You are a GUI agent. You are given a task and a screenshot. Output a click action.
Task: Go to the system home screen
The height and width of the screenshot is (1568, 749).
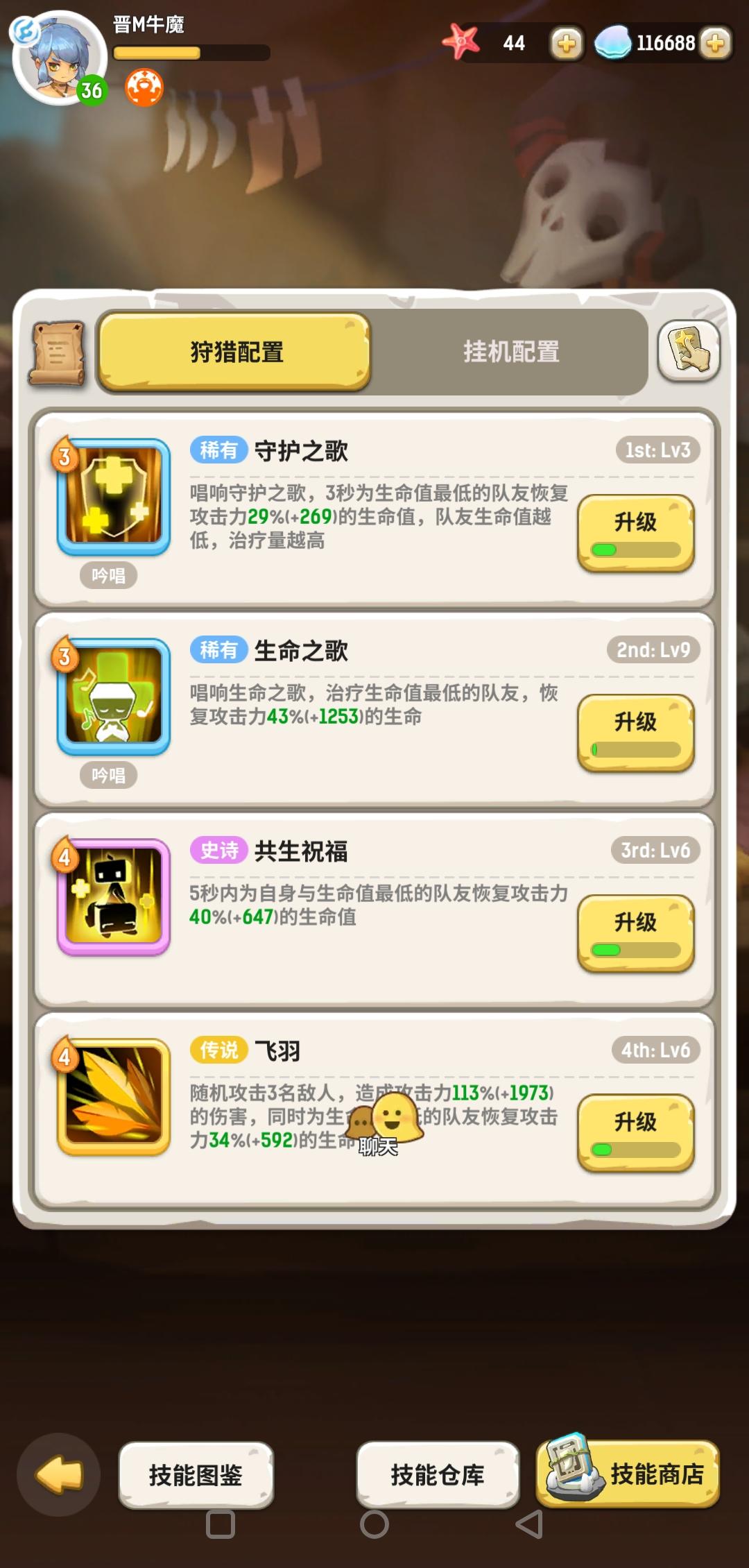374,1524
